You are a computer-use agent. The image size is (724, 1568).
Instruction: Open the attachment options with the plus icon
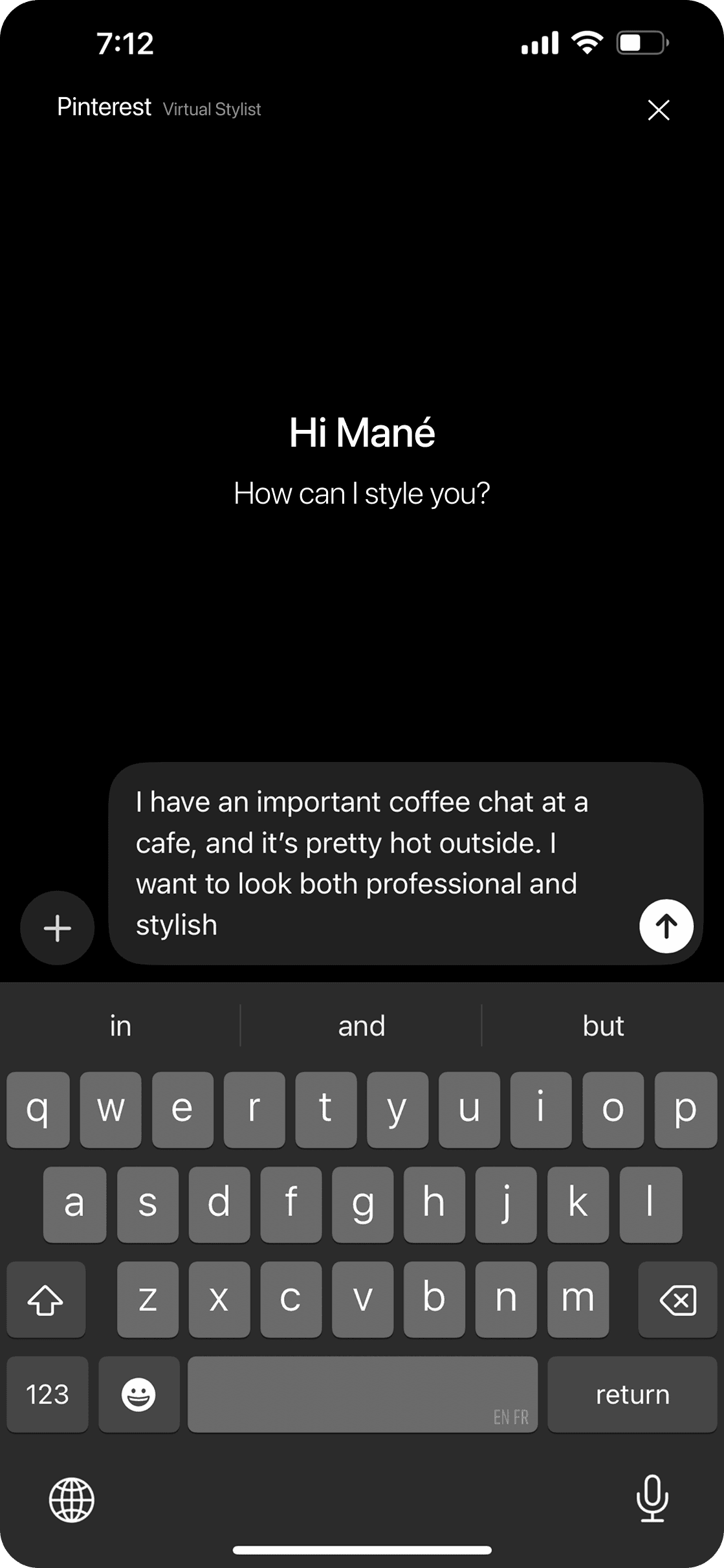(57, 927)
